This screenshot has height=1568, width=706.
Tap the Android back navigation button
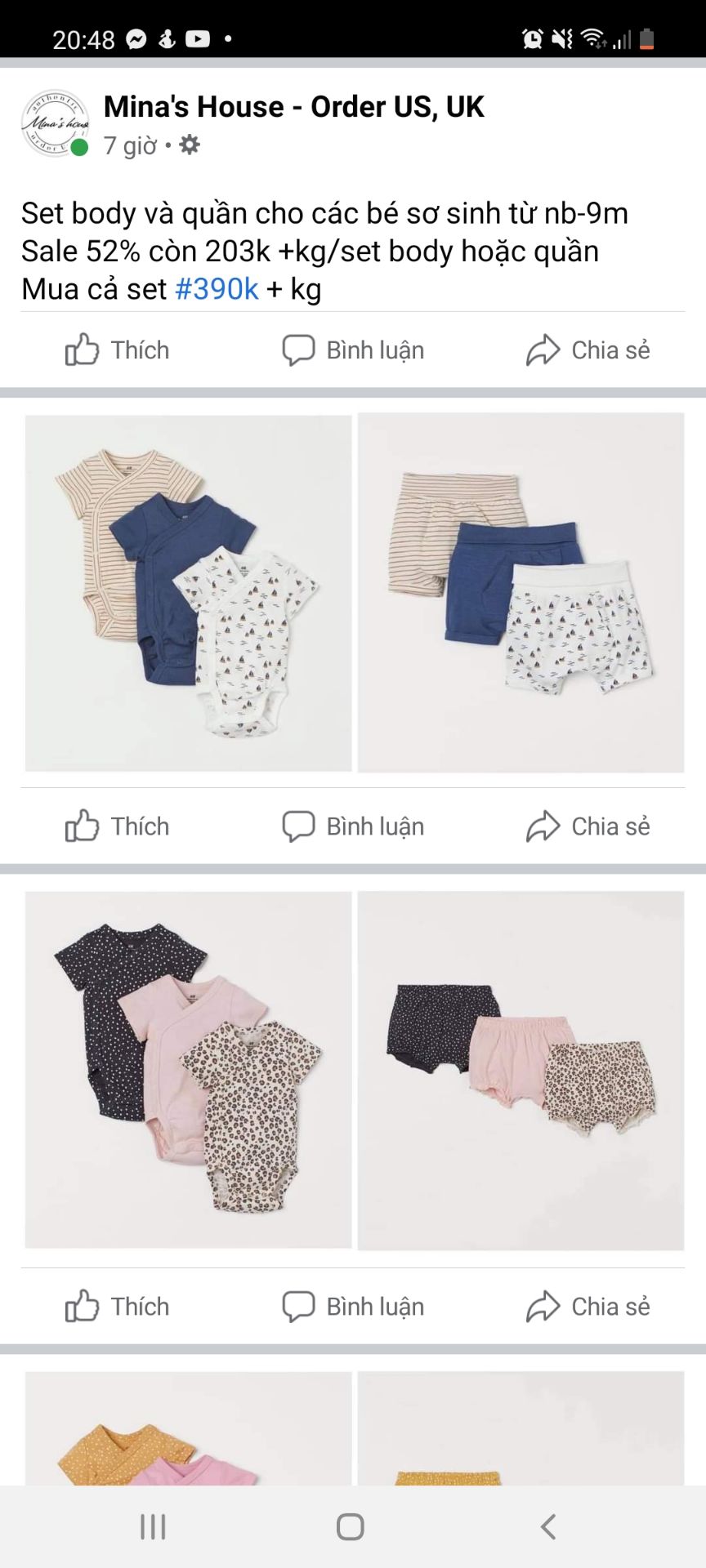[x=547, y=1526]
